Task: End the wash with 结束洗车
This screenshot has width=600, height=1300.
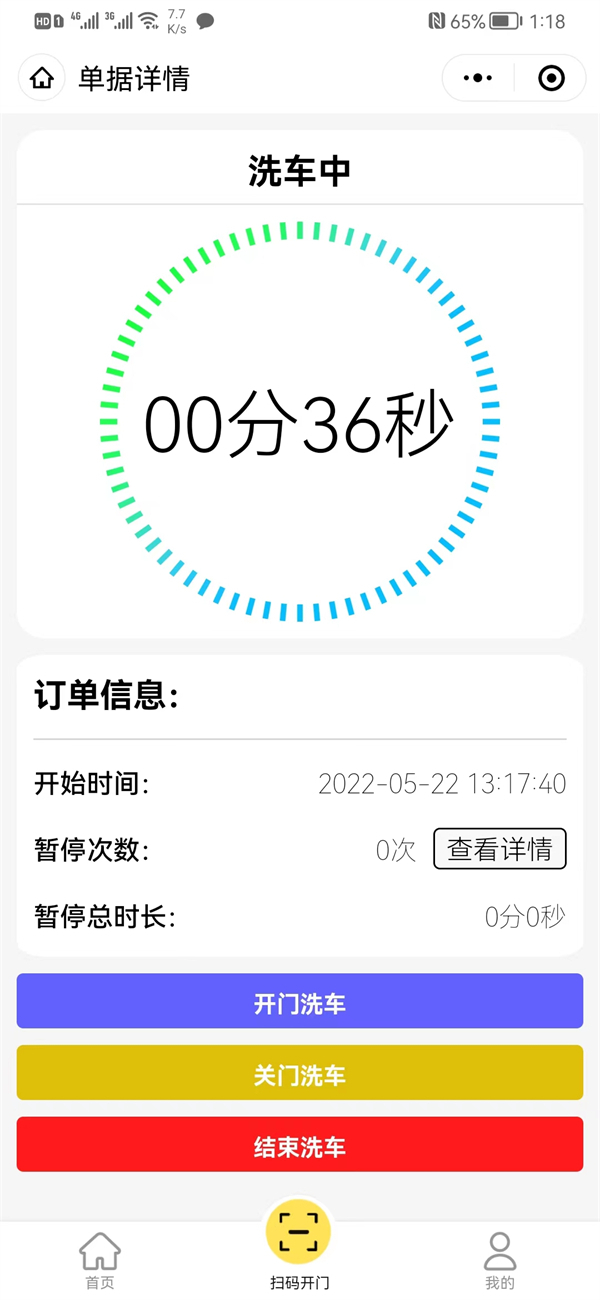Action: [x=300, y=1144]
